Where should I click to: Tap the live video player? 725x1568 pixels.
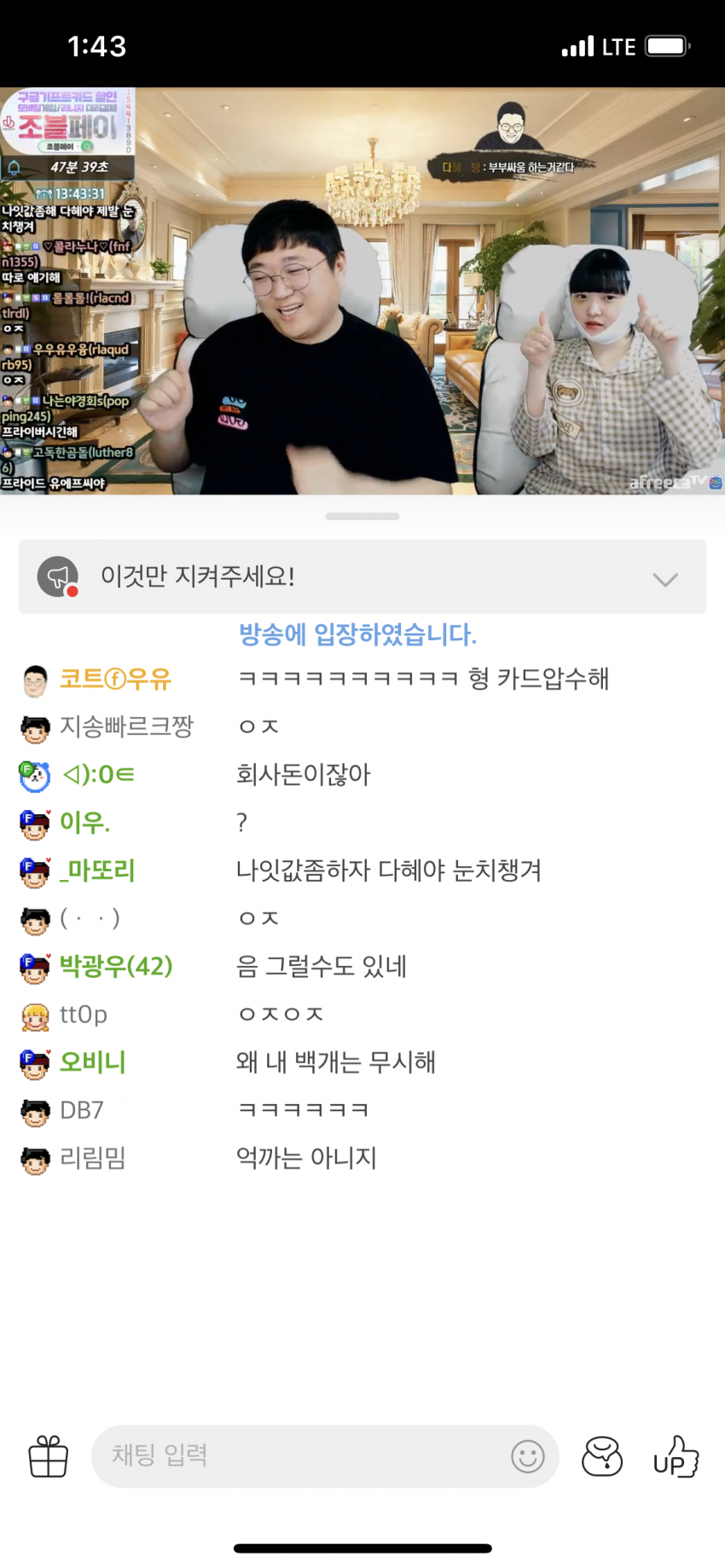coord(362,291)
